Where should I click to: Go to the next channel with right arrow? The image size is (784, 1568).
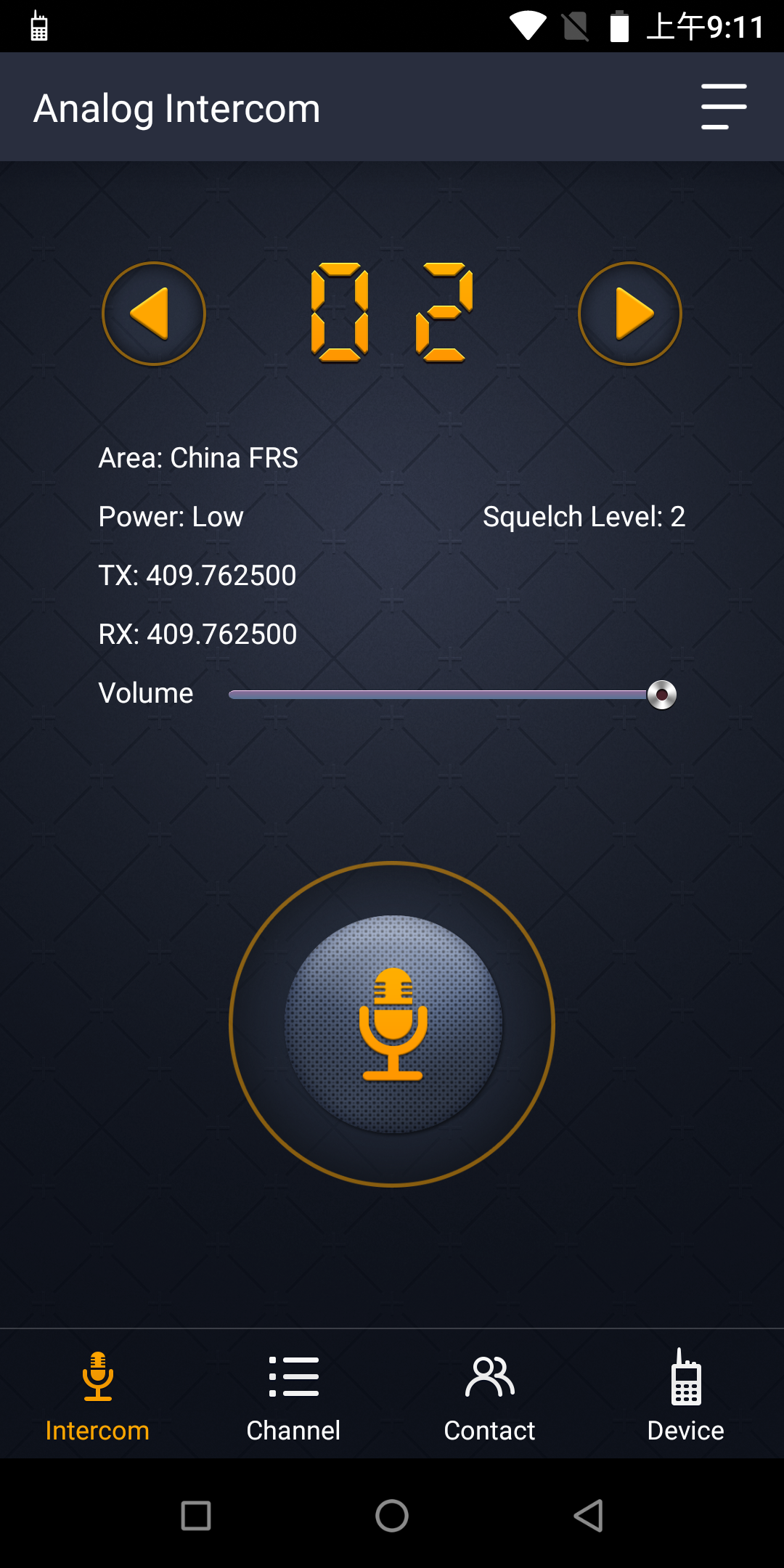point(630,314)
